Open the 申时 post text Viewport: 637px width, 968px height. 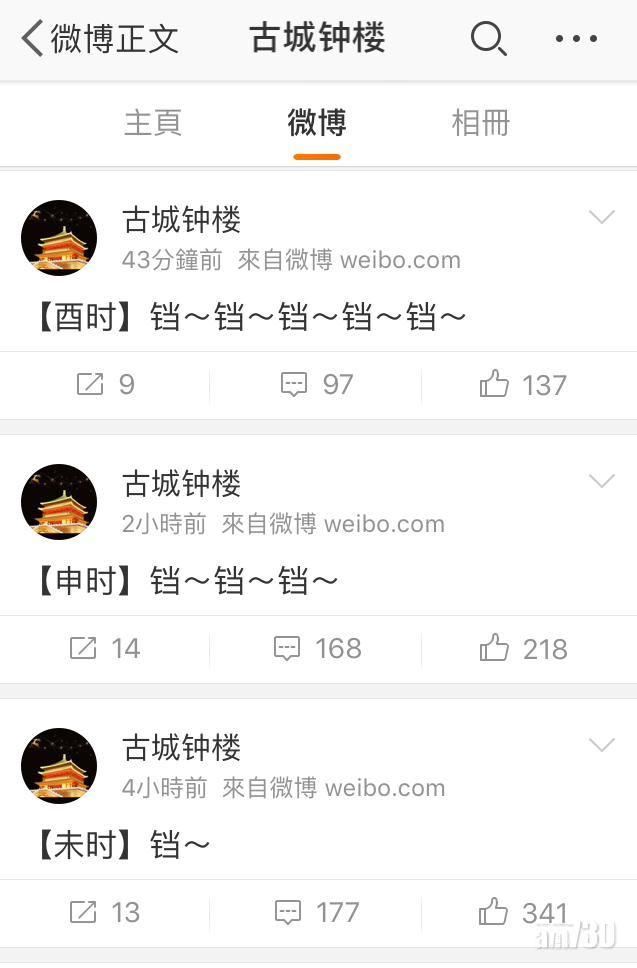186,581
